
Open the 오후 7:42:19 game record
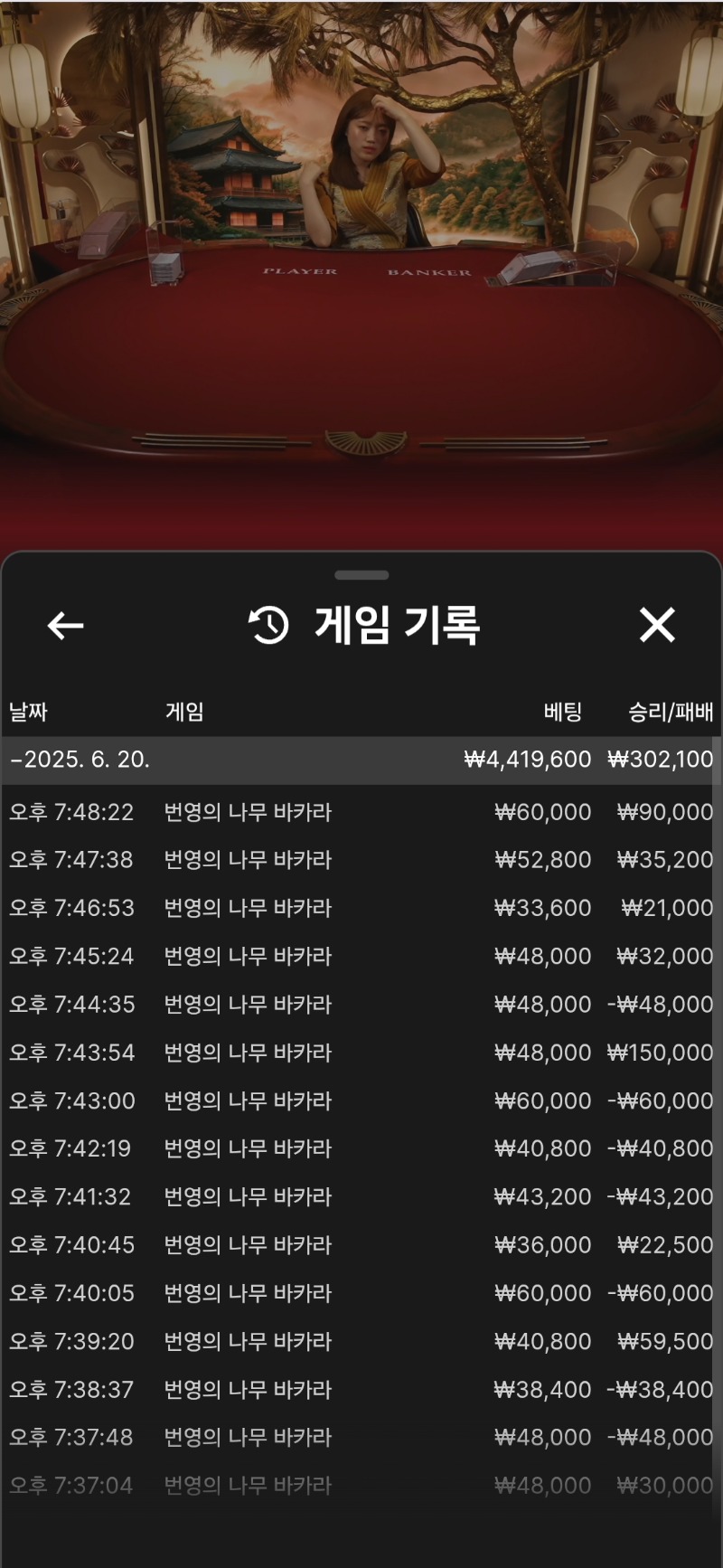[x=360, y=1148]
